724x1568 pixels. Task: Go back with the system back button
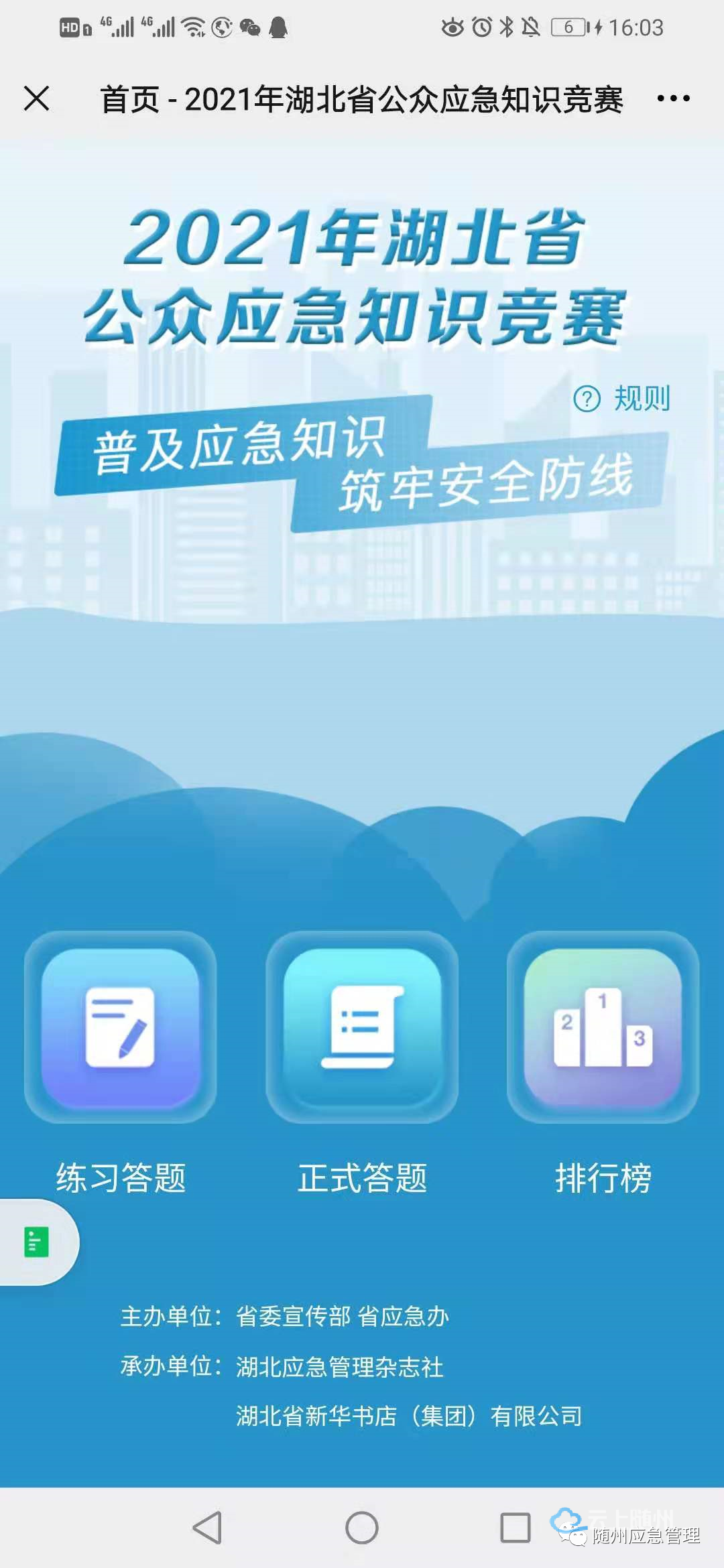click(207, 1528)
